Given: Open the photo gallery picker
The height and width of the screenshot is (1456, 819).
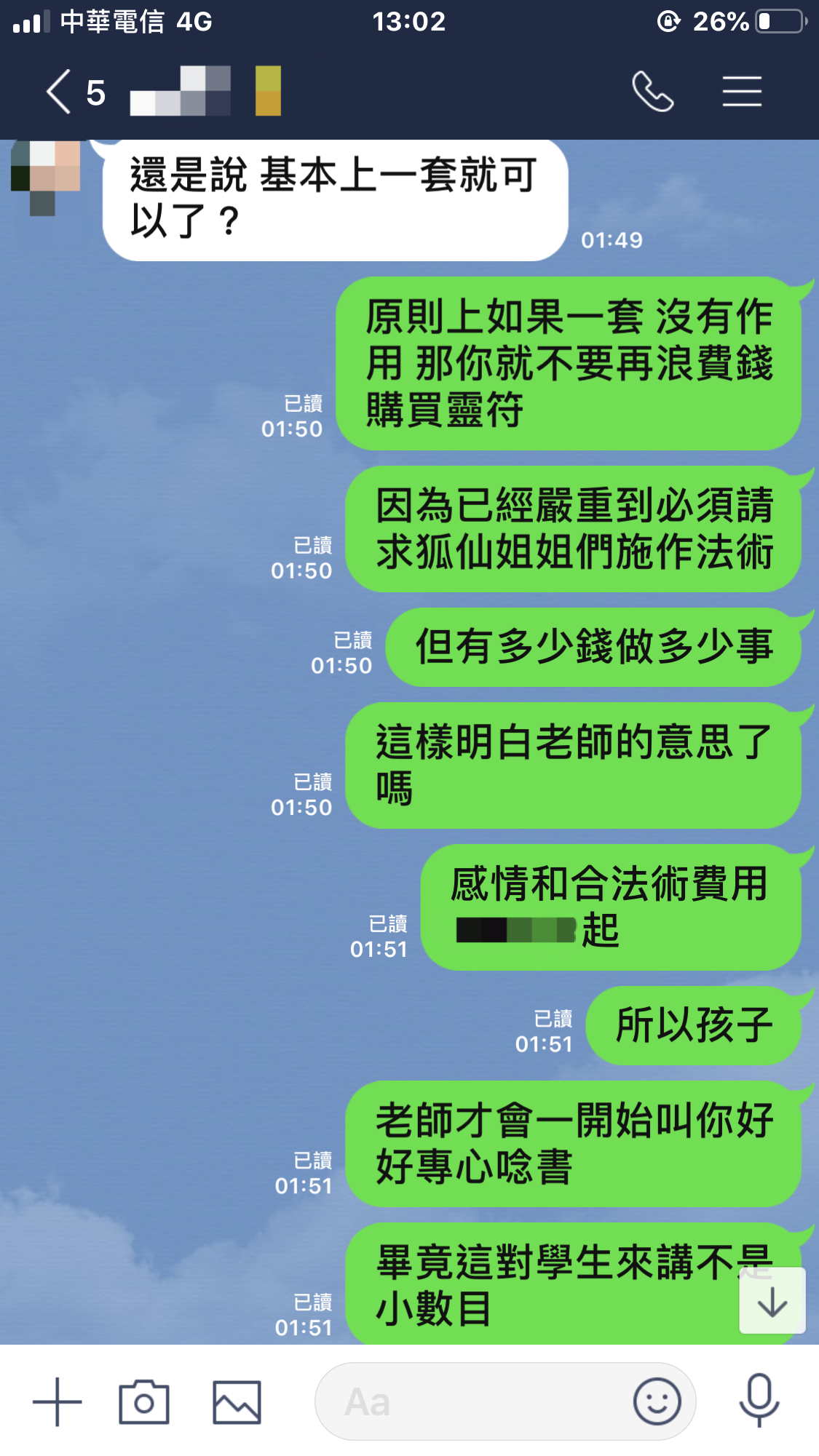Looking at the screenshot, I should click(x=237, y=1401).
